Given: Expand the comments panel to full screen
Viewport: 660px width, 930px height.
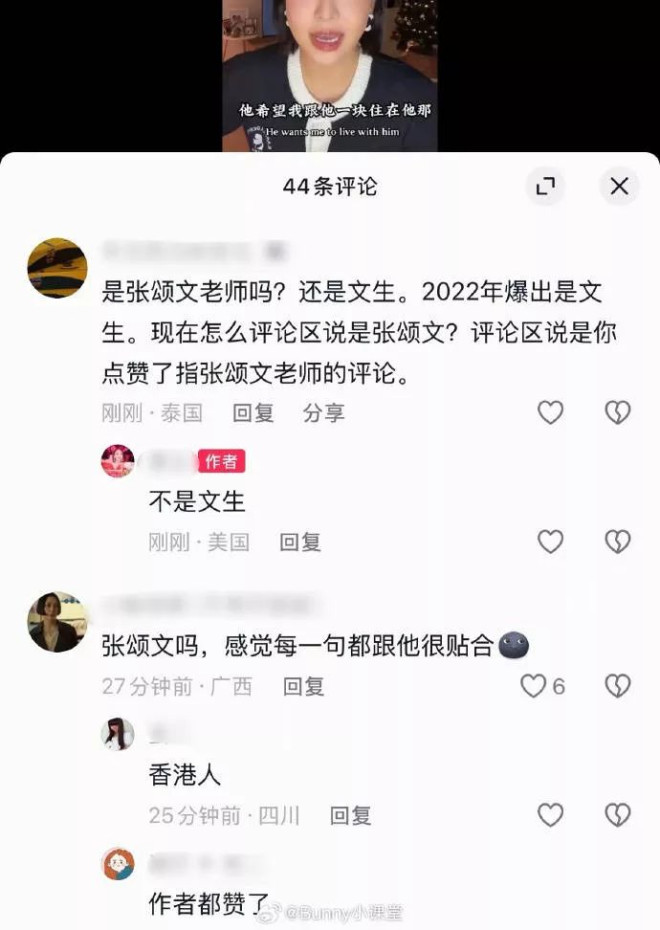Looking at the screenshot, I should click(545, 186).
